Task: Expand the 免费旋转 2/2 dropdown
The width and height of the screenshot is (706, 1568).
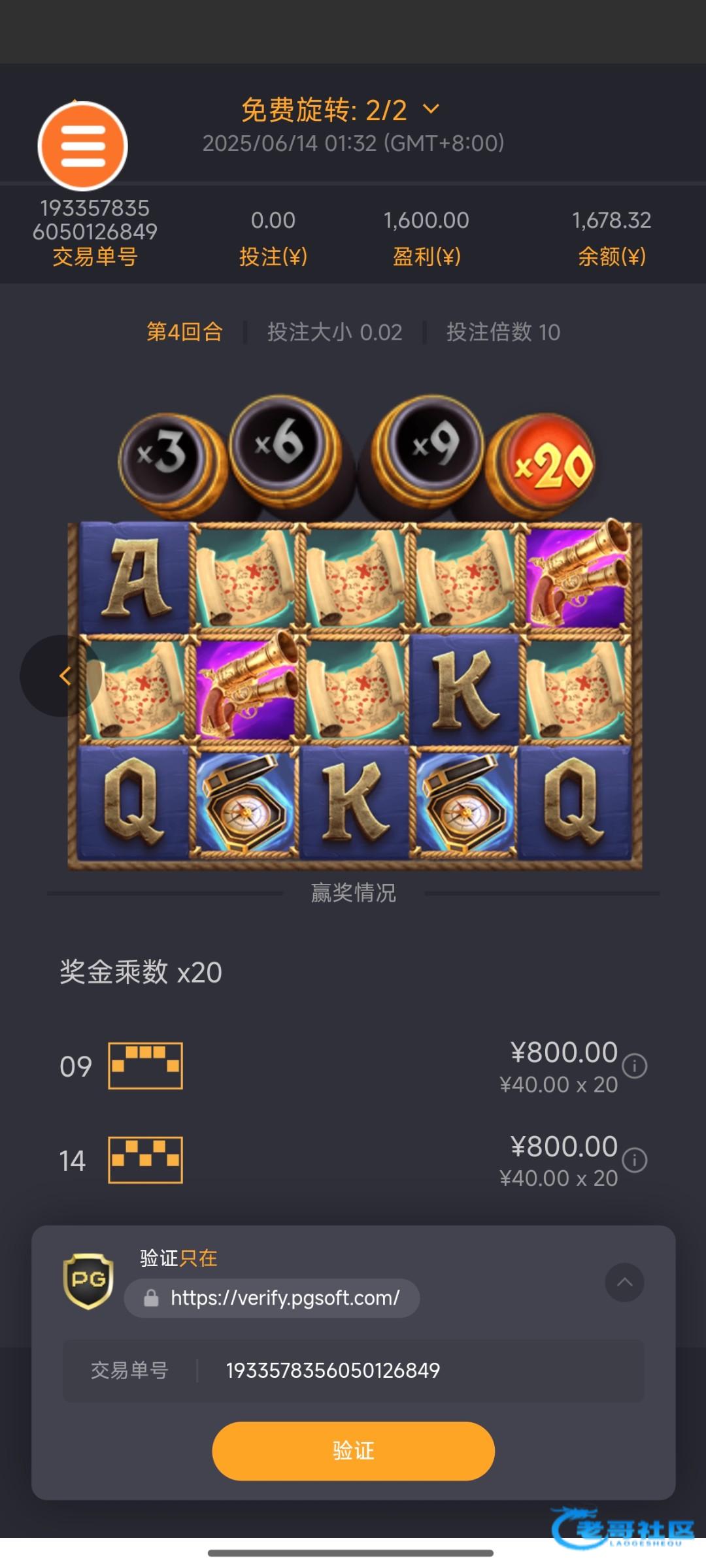Action: (x=431, y=109)
